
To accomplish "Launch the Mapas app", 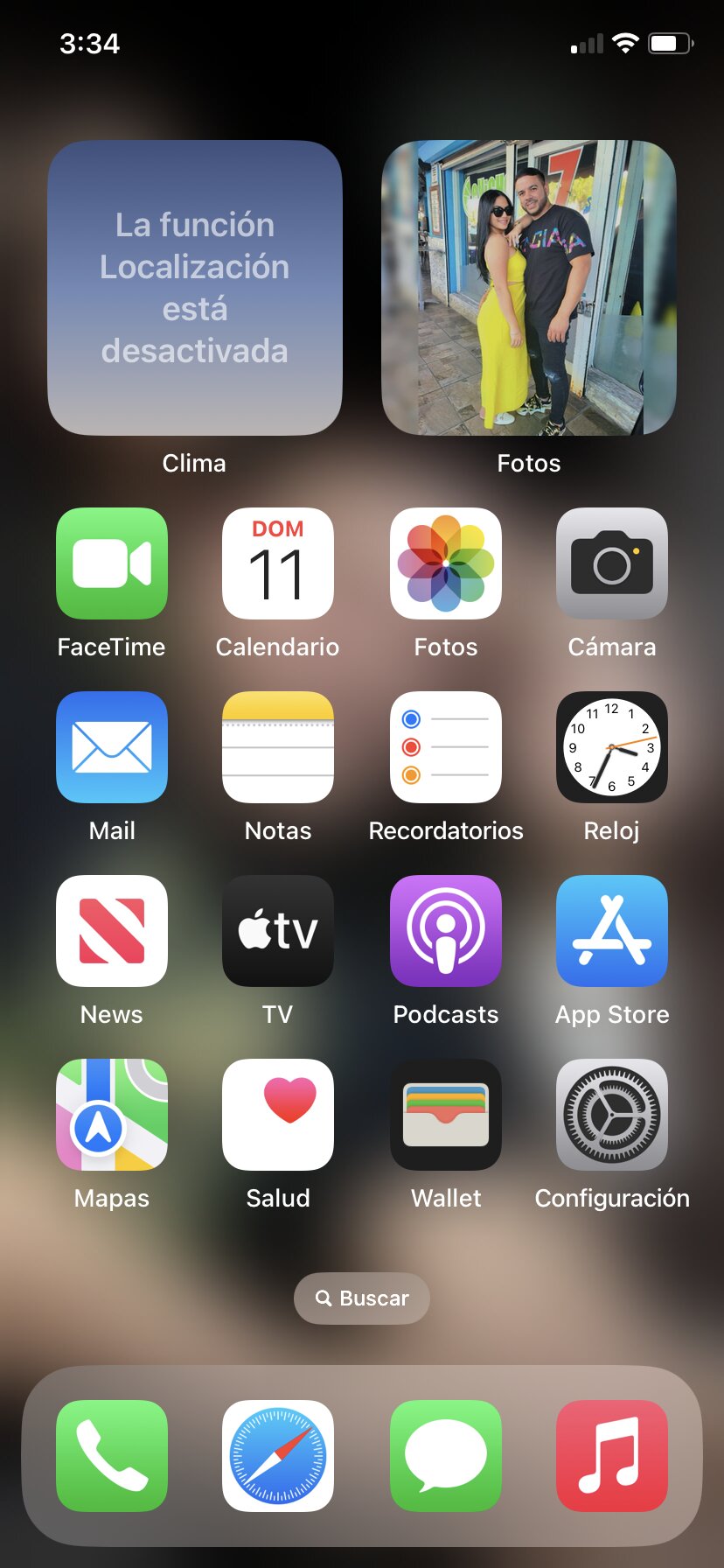I will [112, 1115].
